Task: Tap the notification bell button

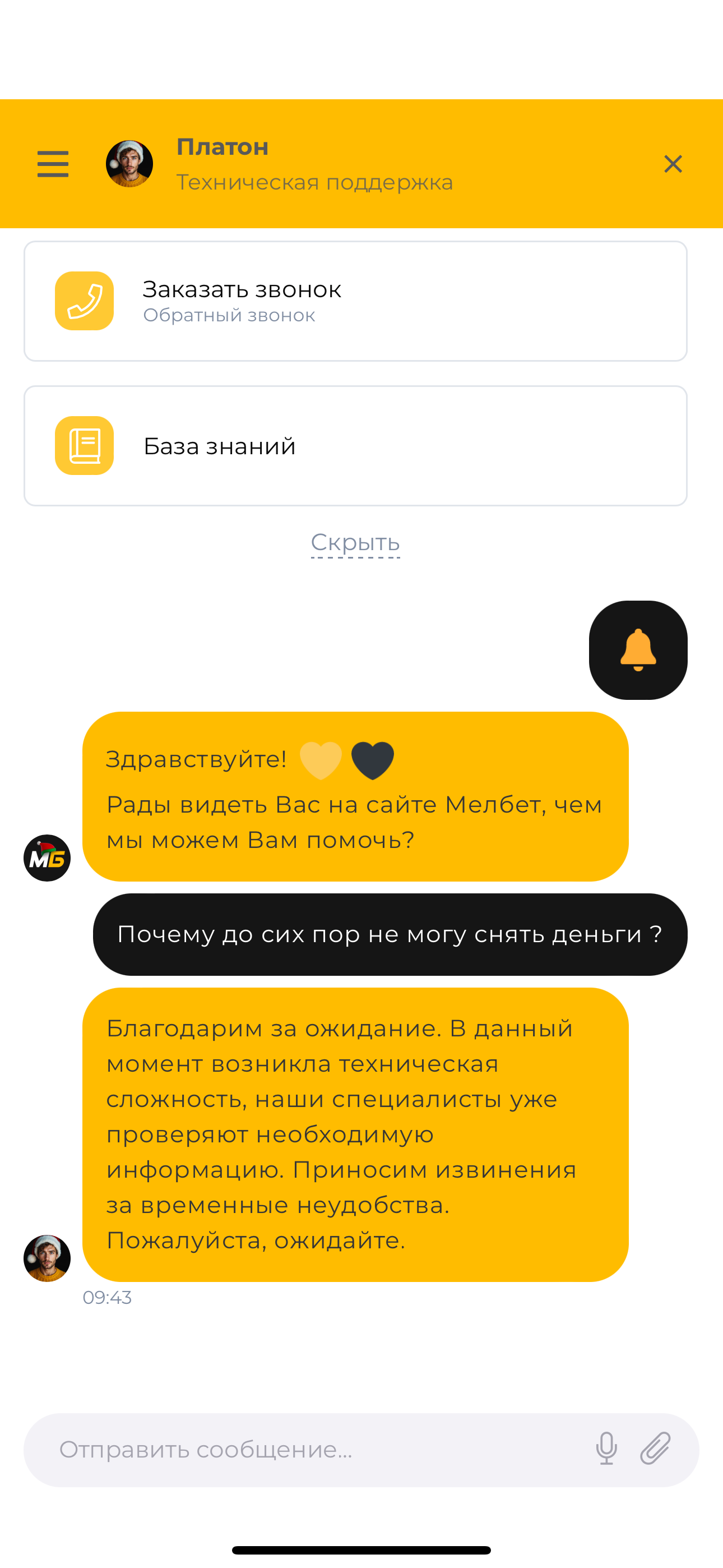Action: (638, 649)
